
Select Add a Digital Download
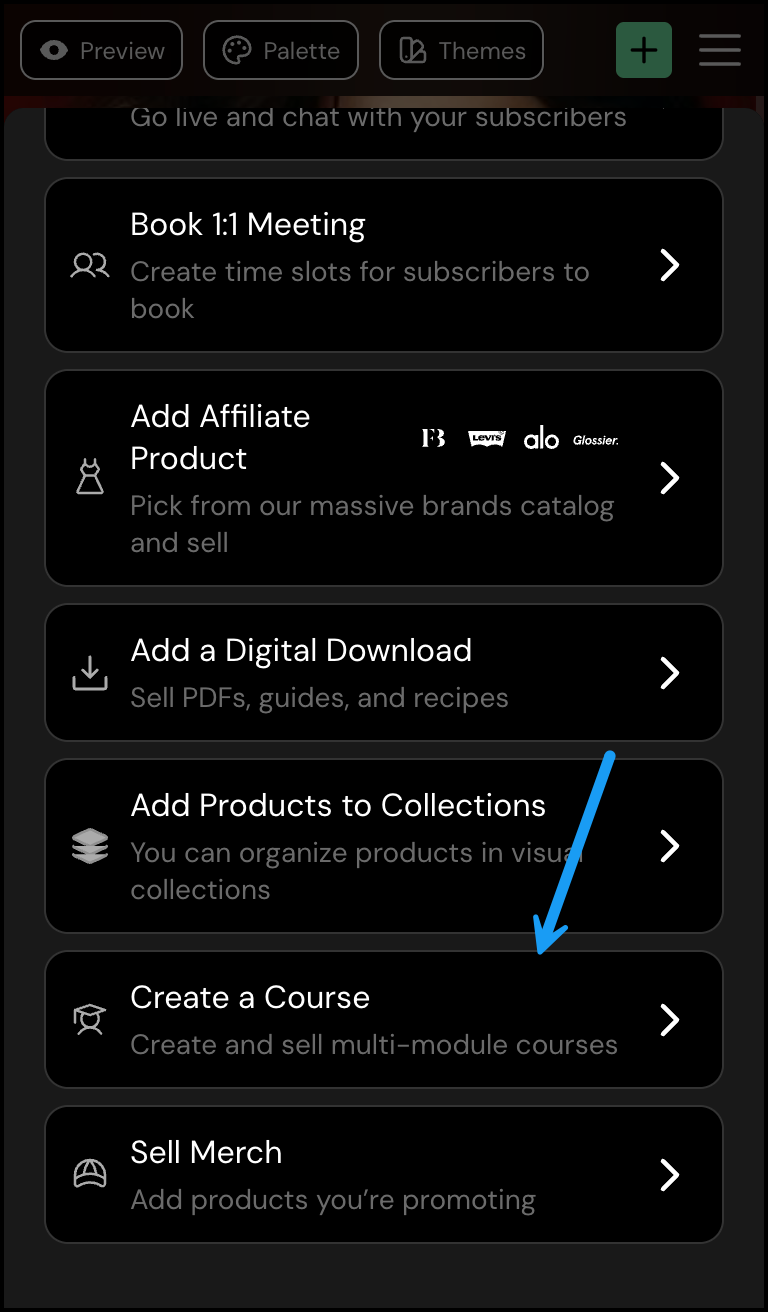383,672
